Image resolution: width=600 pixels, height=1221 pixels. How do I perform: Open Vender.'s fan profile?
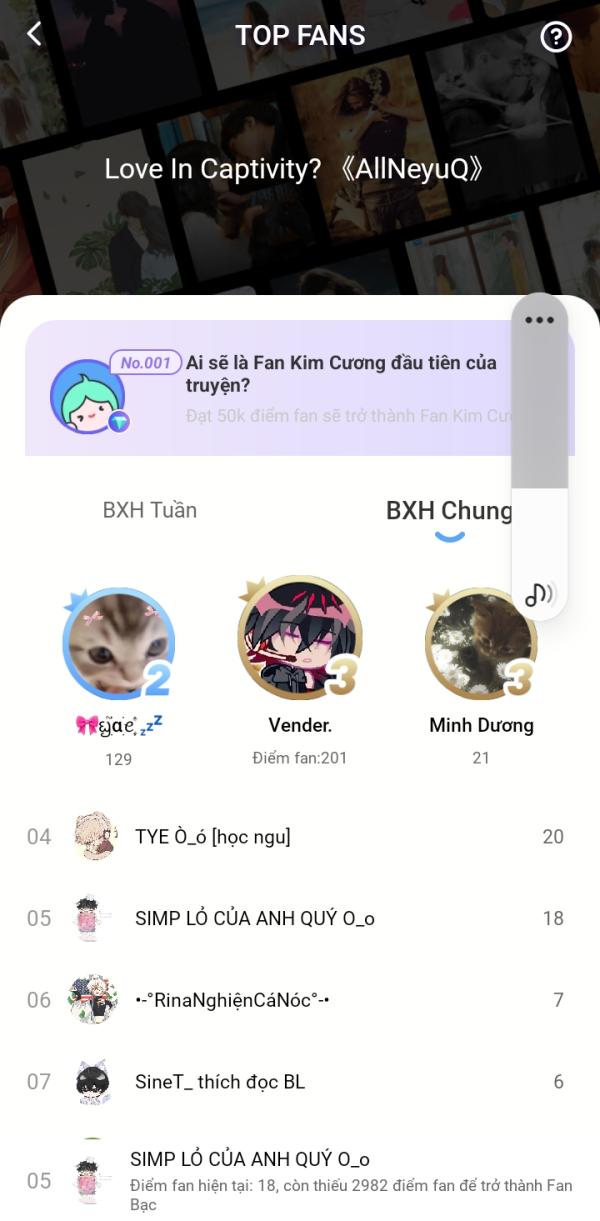(299, 639)
